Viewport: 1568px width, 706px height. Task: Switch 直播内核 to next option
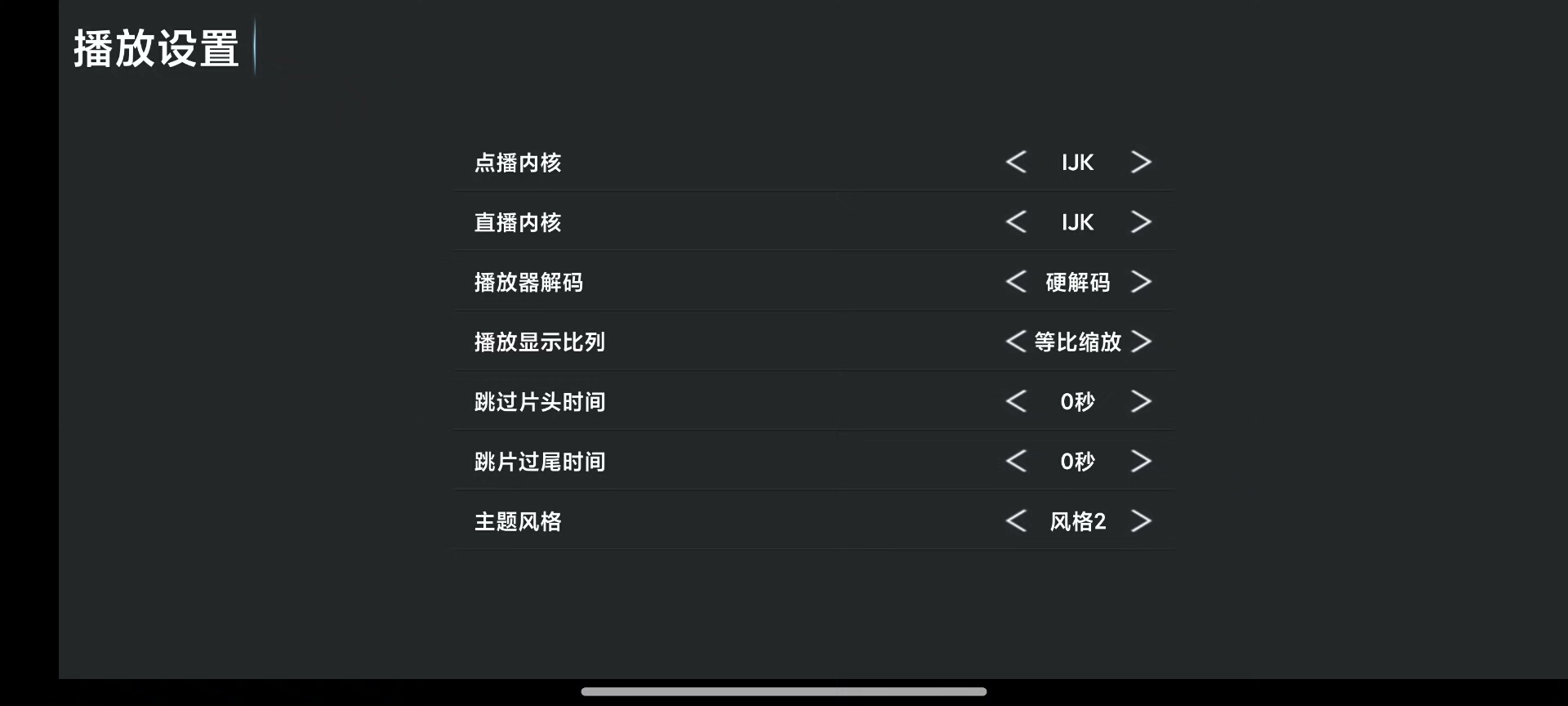(1141, 221)
